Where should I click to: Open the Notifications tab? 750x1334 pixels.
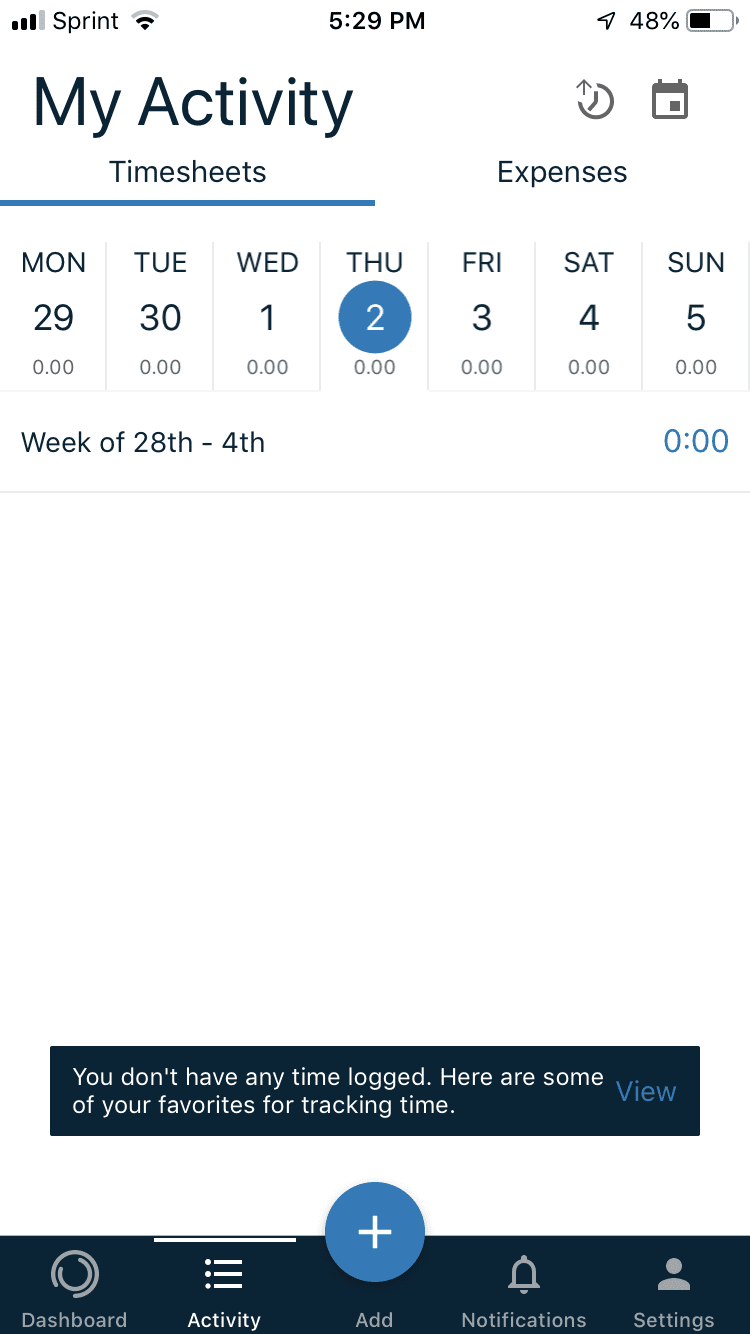pos(524,1287)
